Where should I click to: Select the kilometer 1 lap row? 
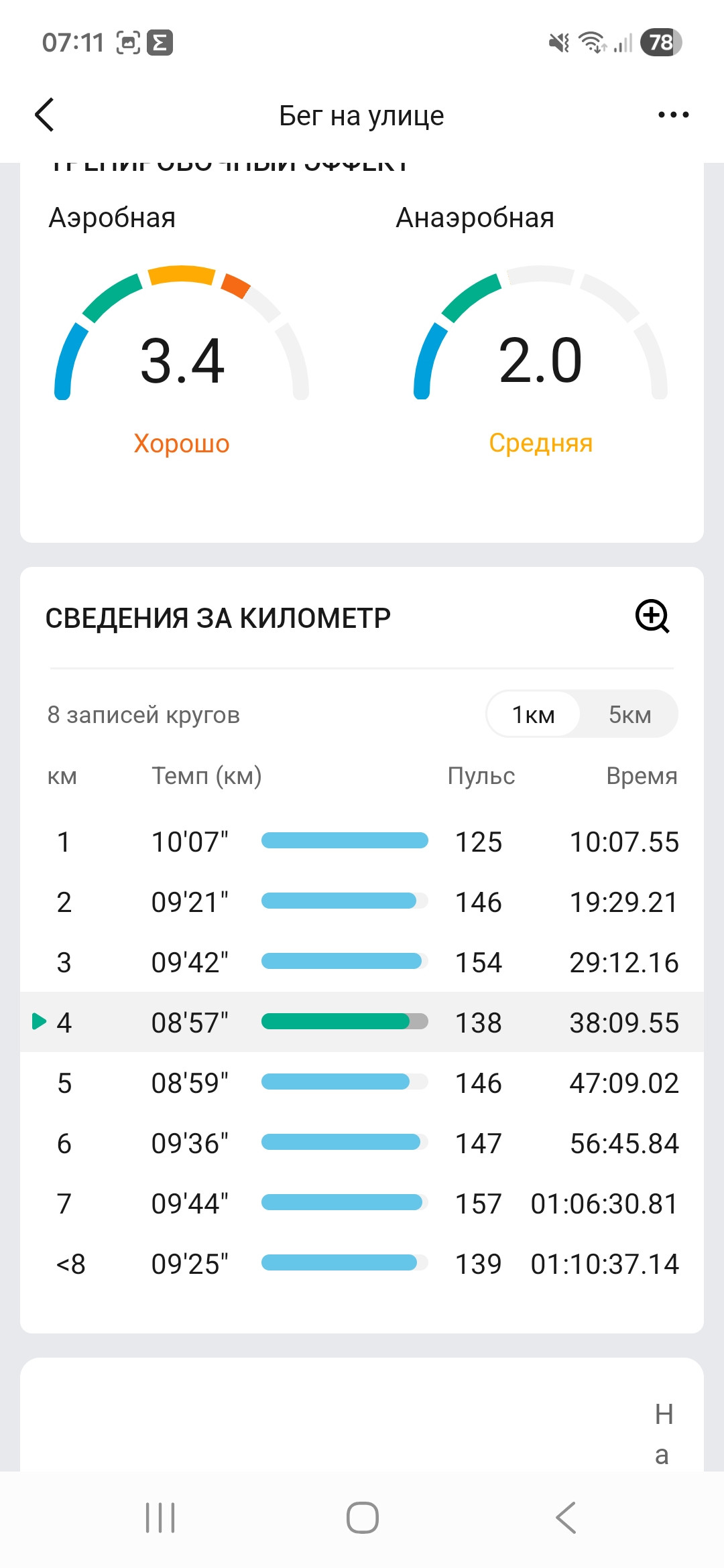(x=362, y=842)
